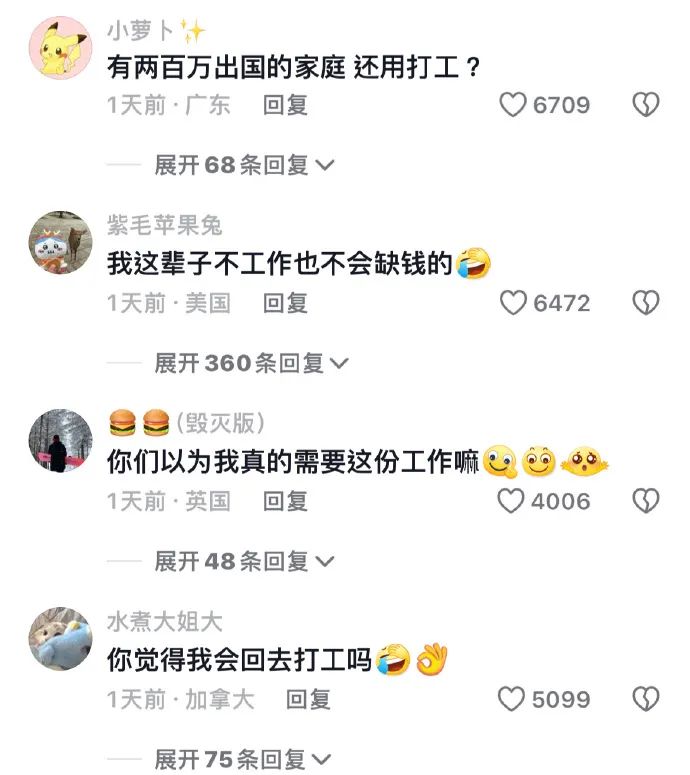Dislike 水煮大姐大's comment
This screenshot has height=775, width=690.
pyautogui.click(x=646, y=698)
